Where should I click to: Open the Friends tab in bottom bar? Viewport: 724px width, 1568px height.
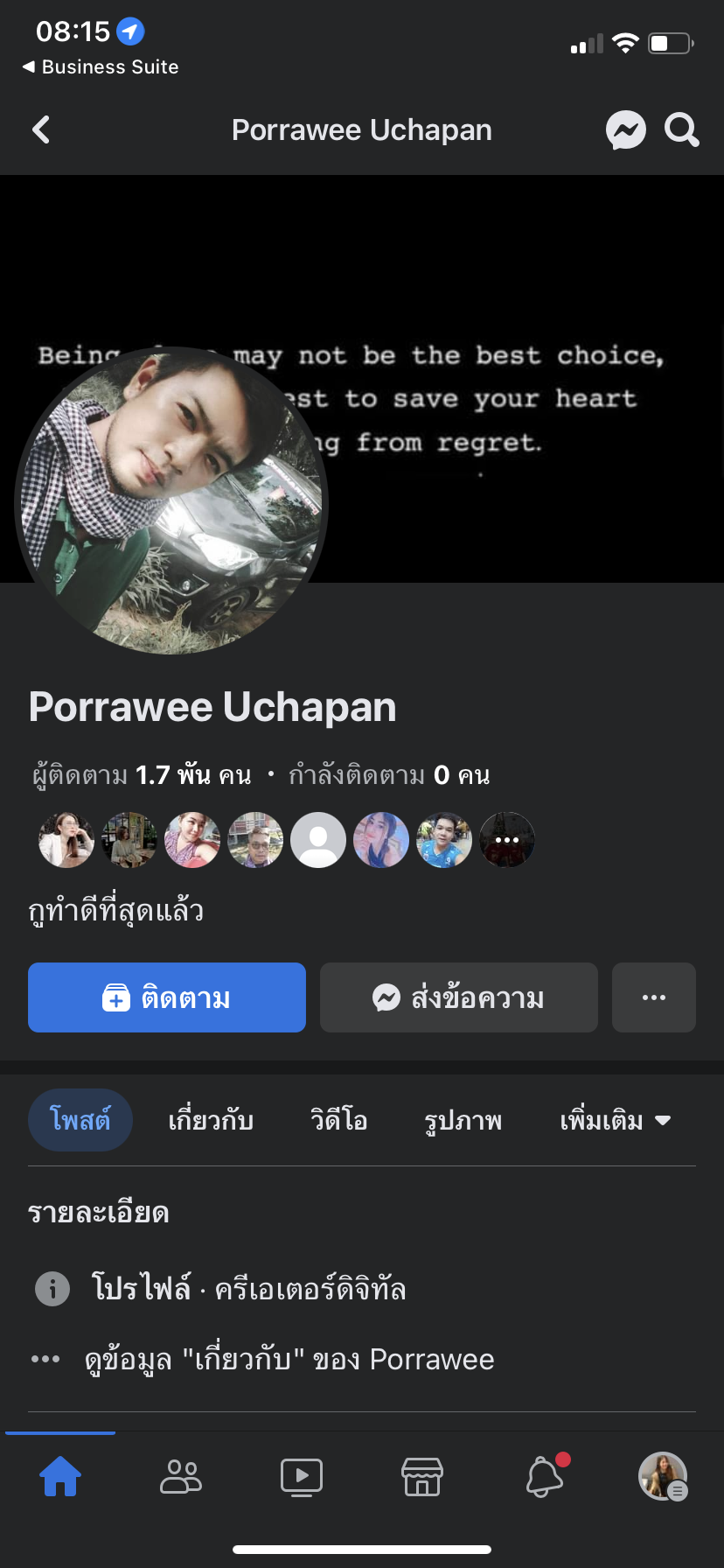[181, 1477]
